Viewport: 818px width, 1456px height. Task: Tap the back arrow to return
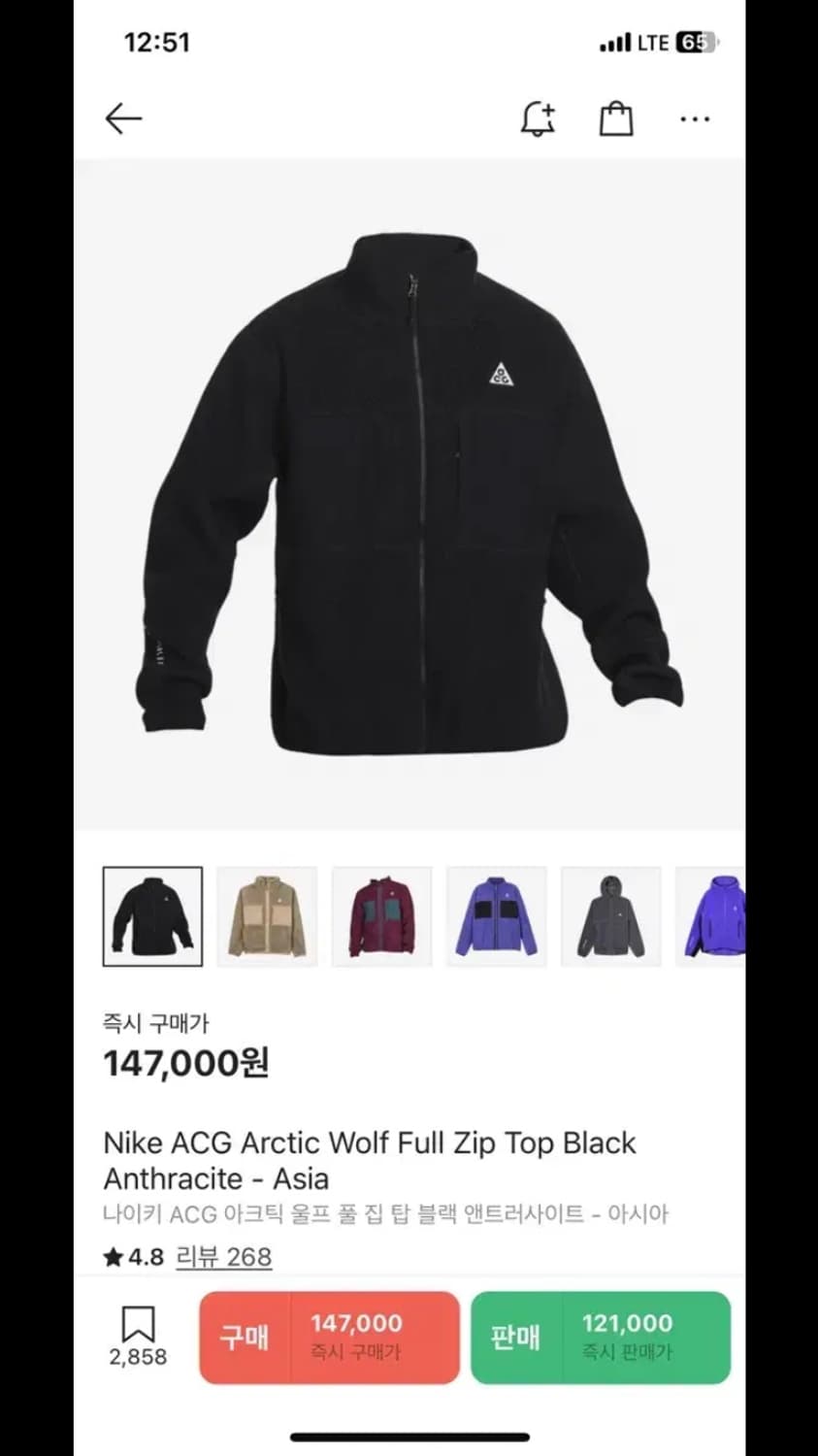coord(120,117)
